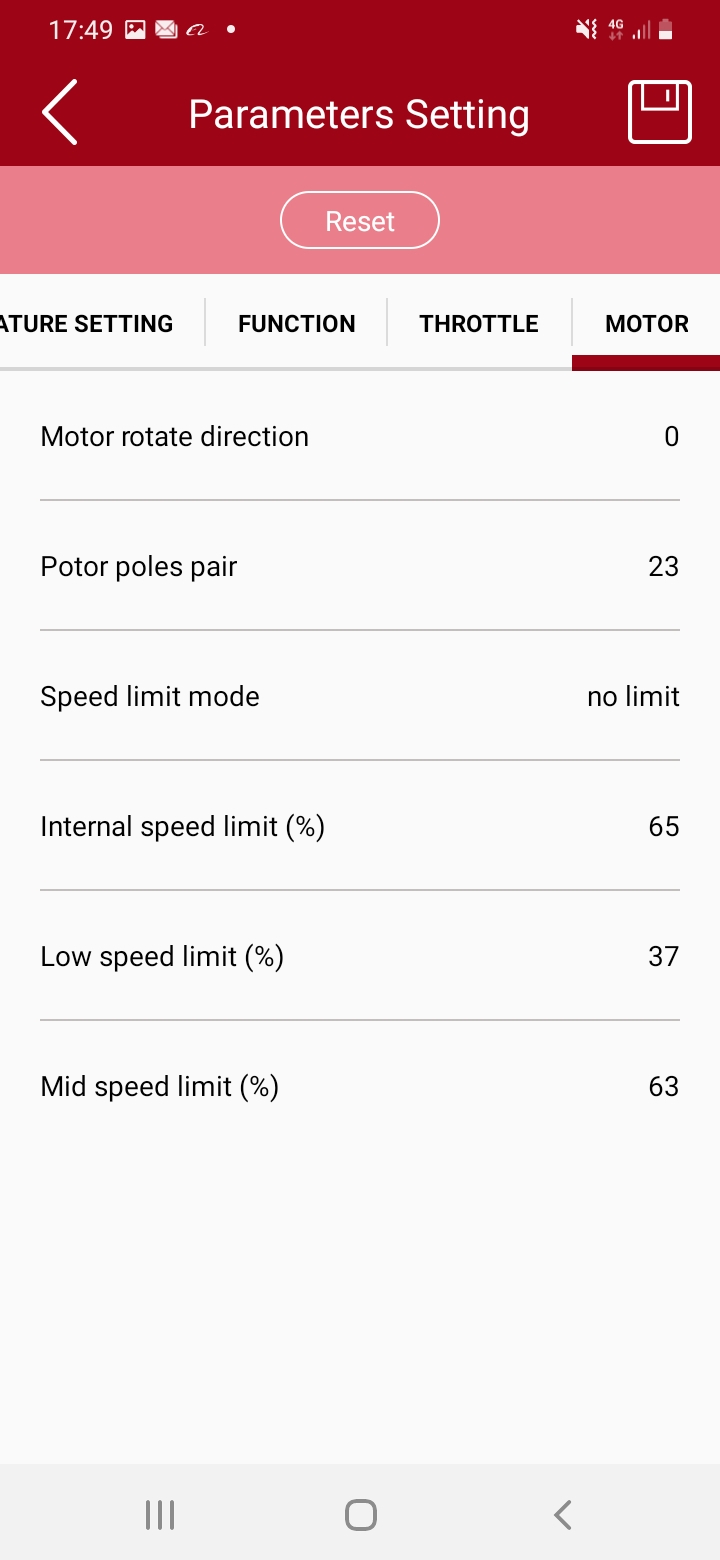720x1560 pixels.
Task: Switch to the THROTTLE tab
Action: pos(479,324)
